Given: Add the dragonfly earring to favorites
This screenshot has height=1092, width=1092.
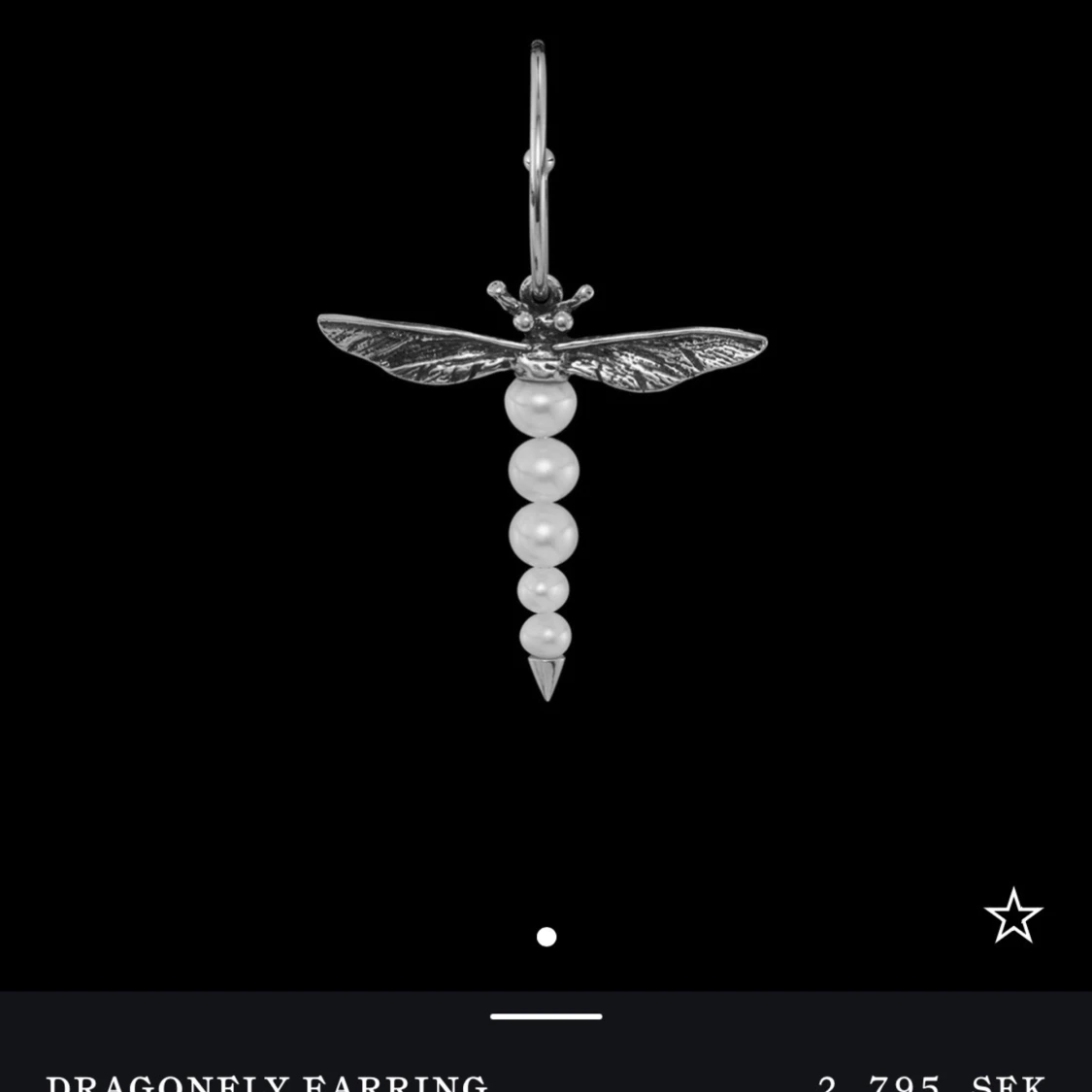Looking at the screenshot, I should tap(1012, 915).
